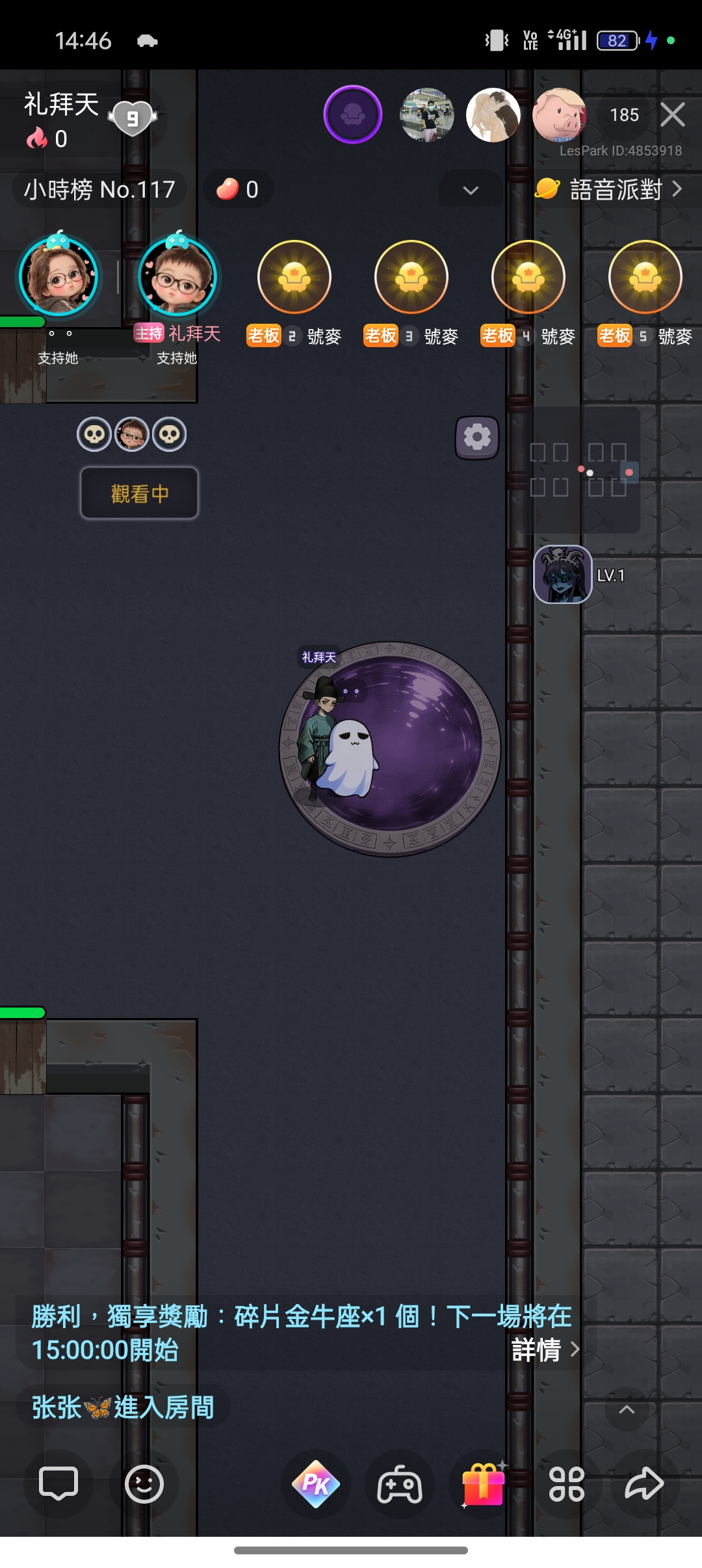Open the game controller menu
This screenshot has height=1568, width=702.
pyautogui.click(x=399, y=1483)
